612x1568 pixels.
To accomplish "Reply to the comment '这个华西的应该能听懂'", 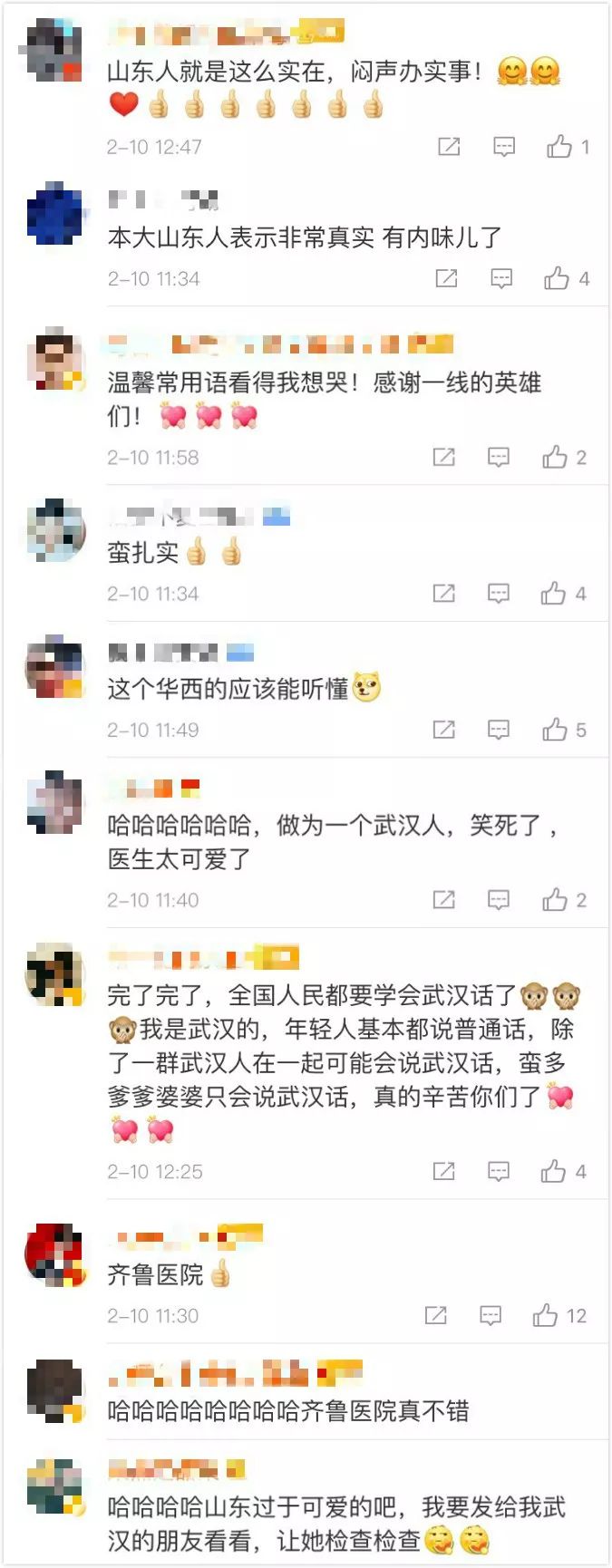I will 499,729.
